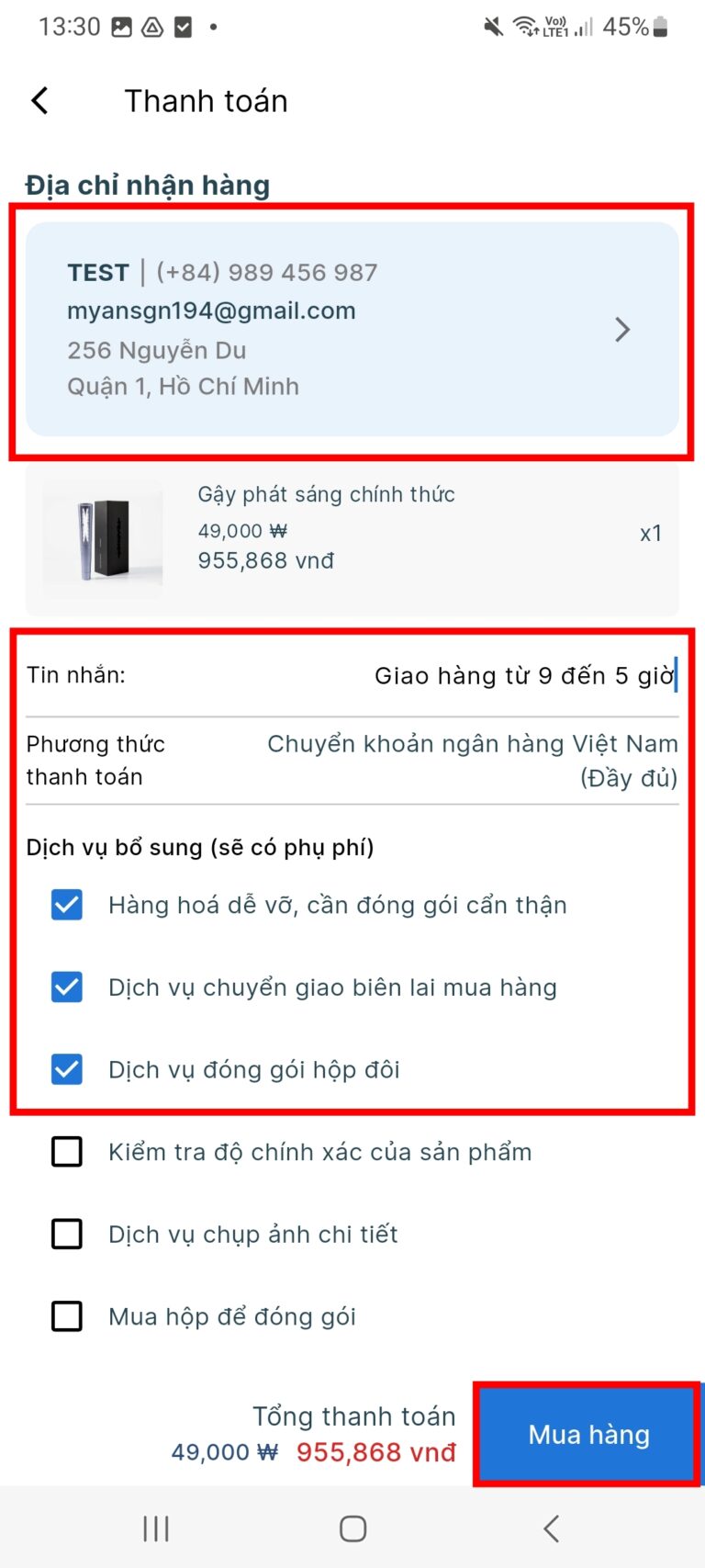Uncheck Hàng hoá dễ vỡ careful packing
Image resolution: width=705 pixels, height=1568 pixels.
67,905
